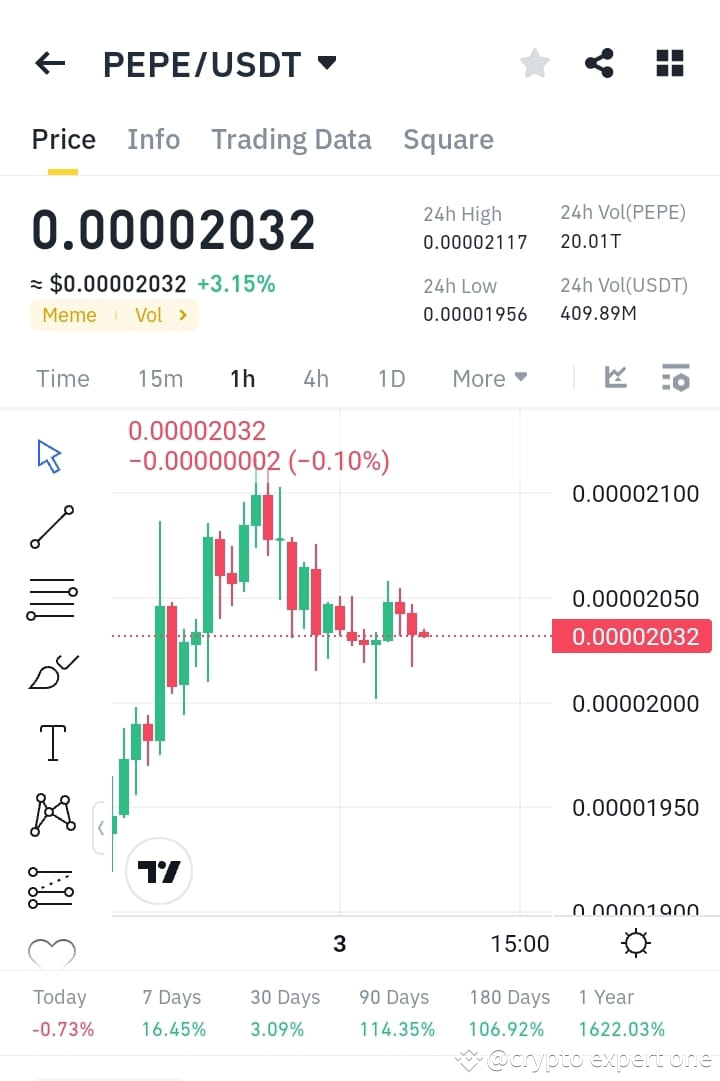The width and height of the screenshot is (720, 1081).
Task: Switch to the Trading Data tab
Action: (x=291, y=139)
